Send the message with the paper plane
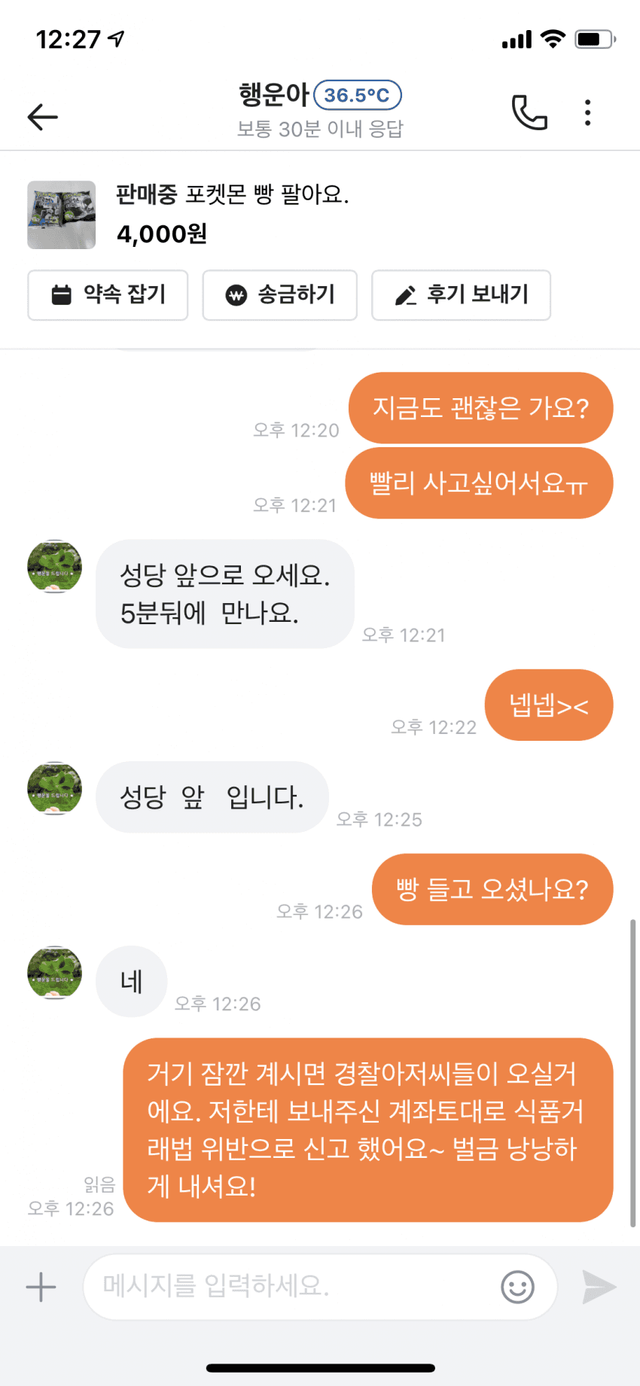640x1386 pixels. click(x=599, y=1287)
